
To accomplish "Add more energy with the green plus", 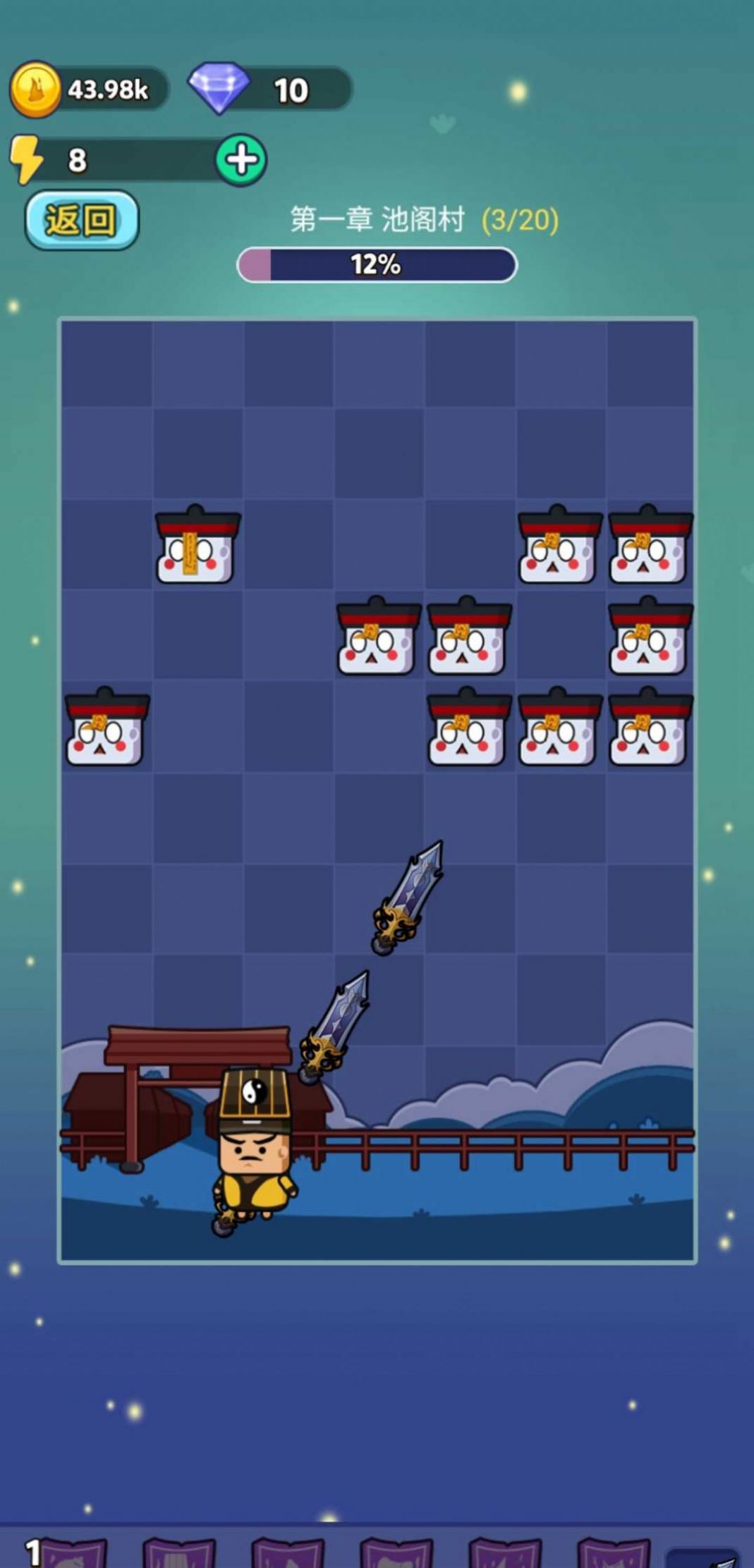I will (x=241, y=160).
